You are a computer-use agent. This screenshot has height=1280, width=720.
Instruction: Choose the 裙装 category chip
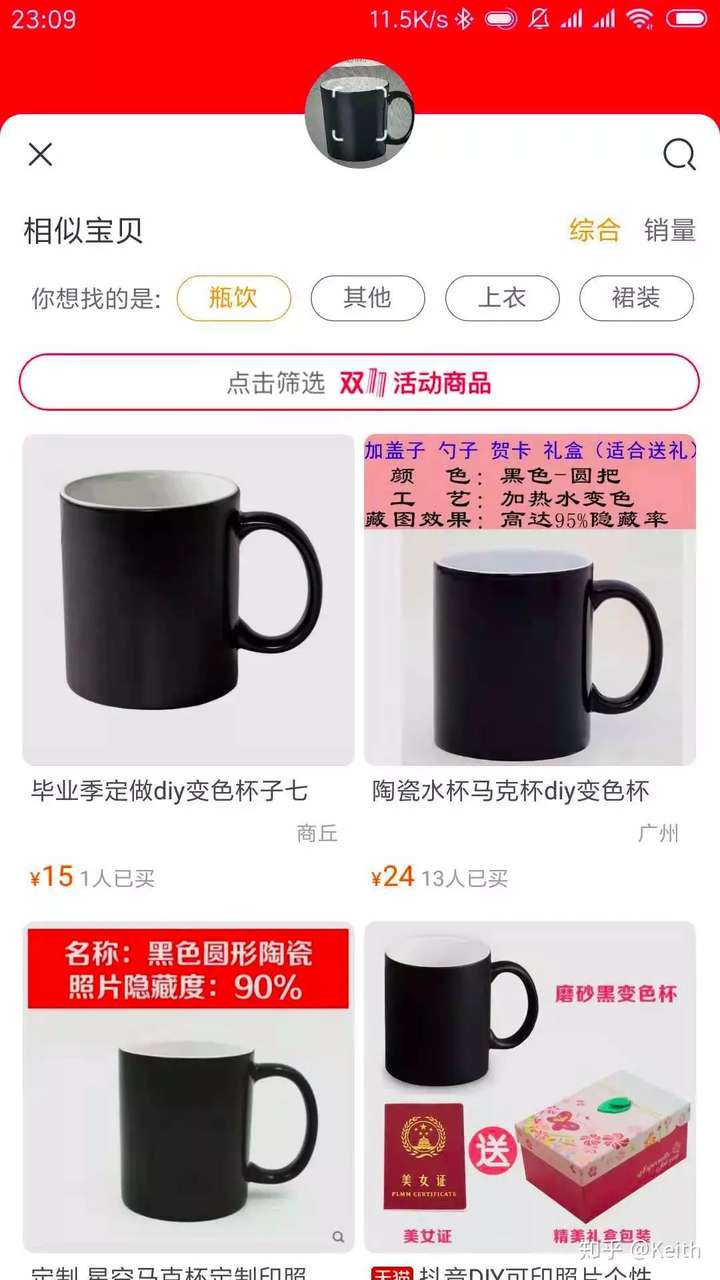(636, 298)
